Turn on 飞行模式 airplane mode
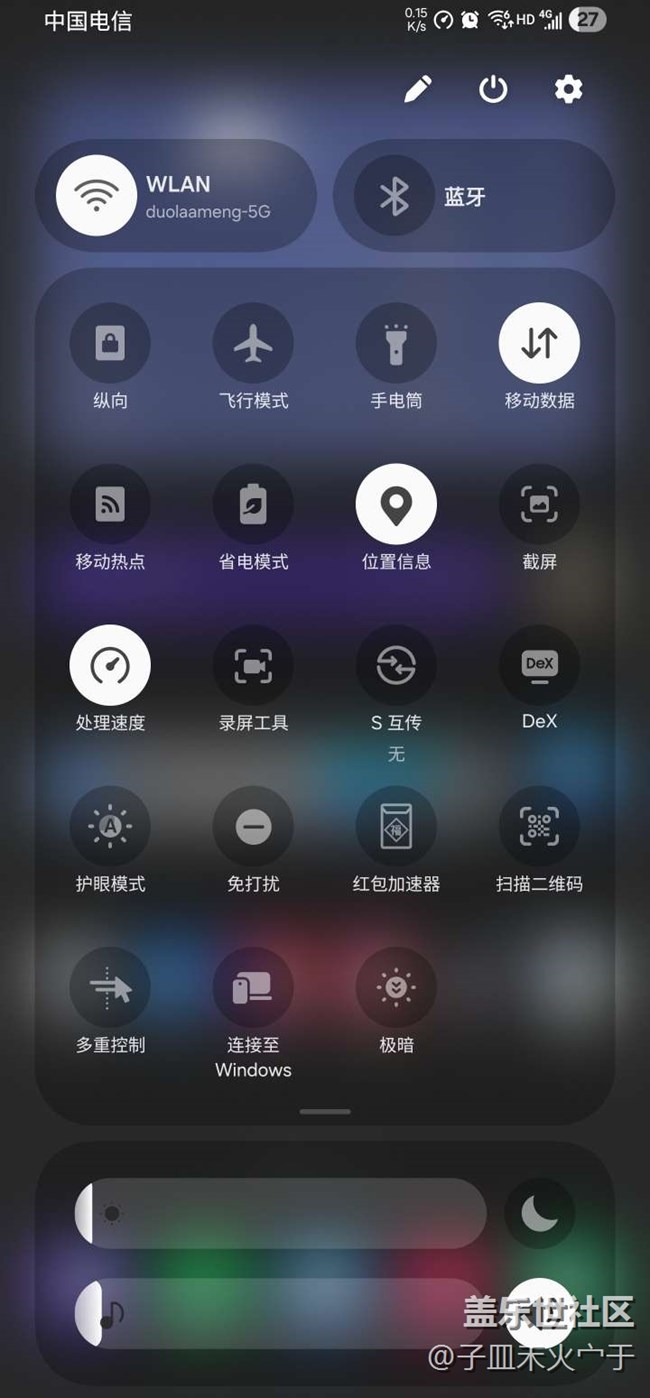650x1398 pixels. click(253, 344)
